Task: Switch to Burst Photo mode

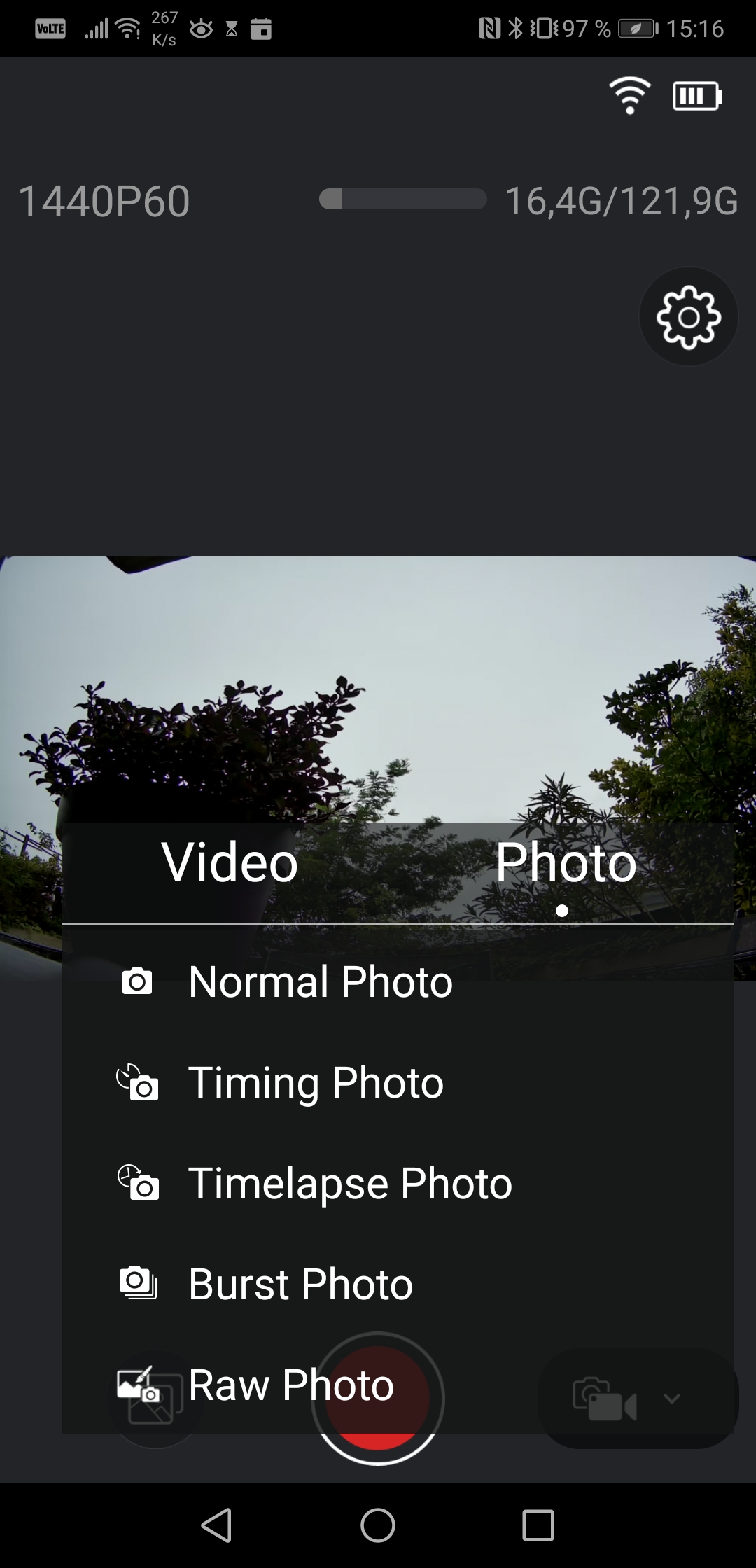Action: pyautogui.click(x=398, y=1284)
